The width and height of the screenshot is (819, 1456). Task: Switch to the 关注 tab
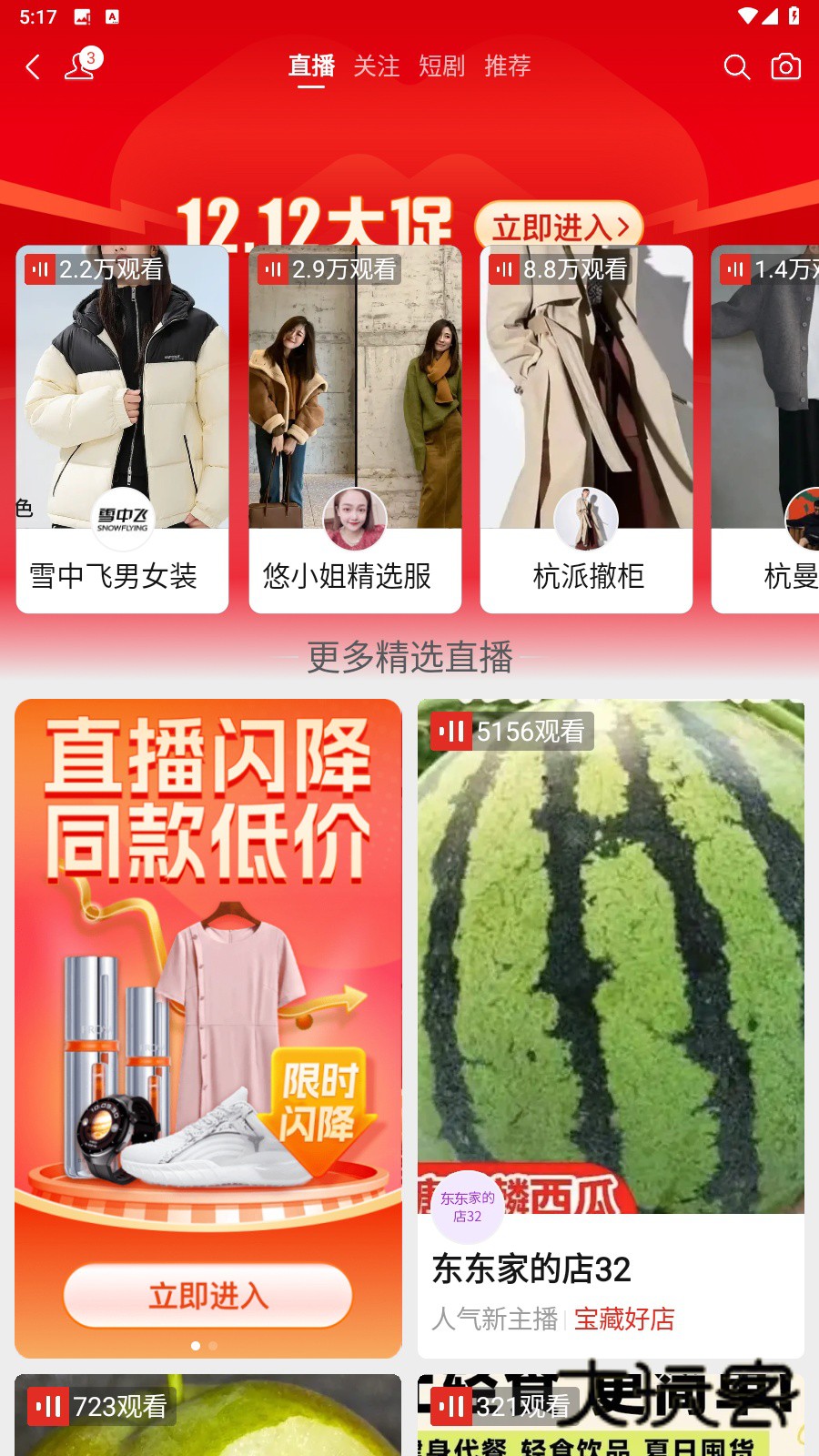pyautogui.click(x=376, y=66)
